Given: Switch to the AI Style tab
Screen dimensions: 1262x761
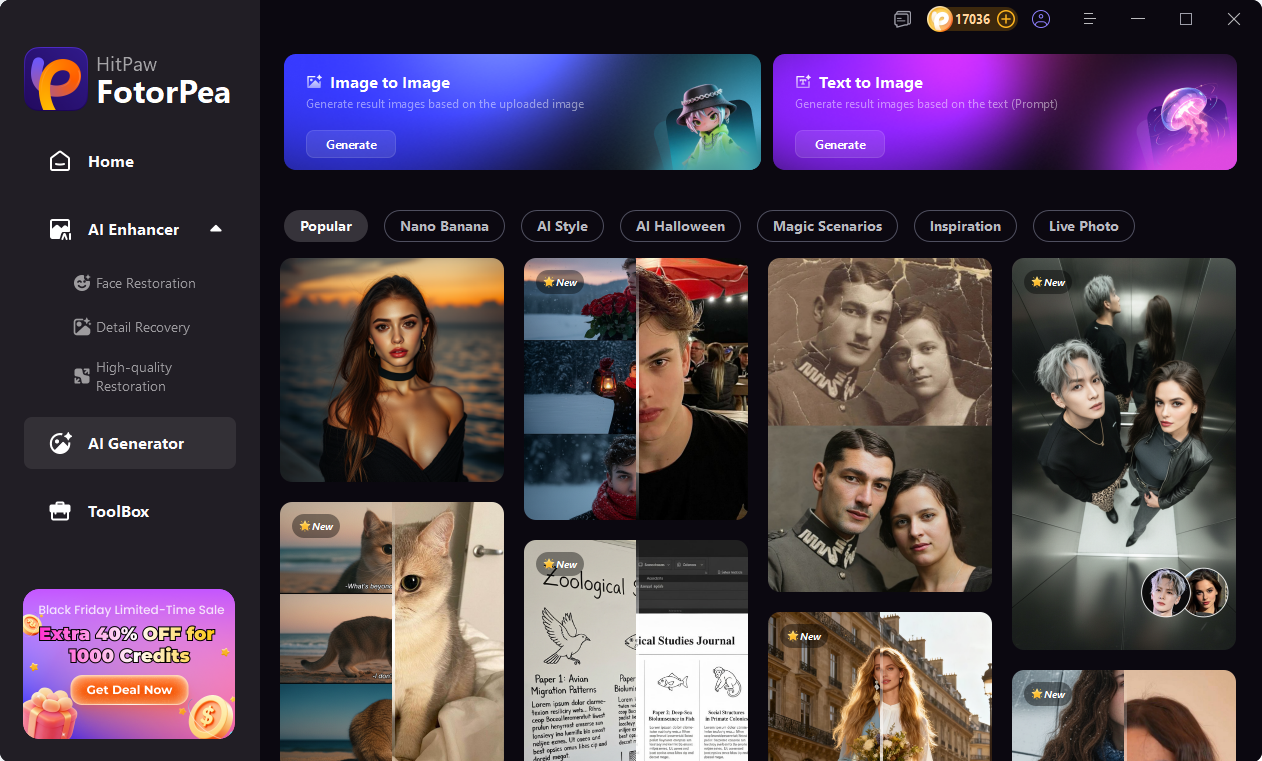Looking at the screenshot, I should [x=562, y=226].
